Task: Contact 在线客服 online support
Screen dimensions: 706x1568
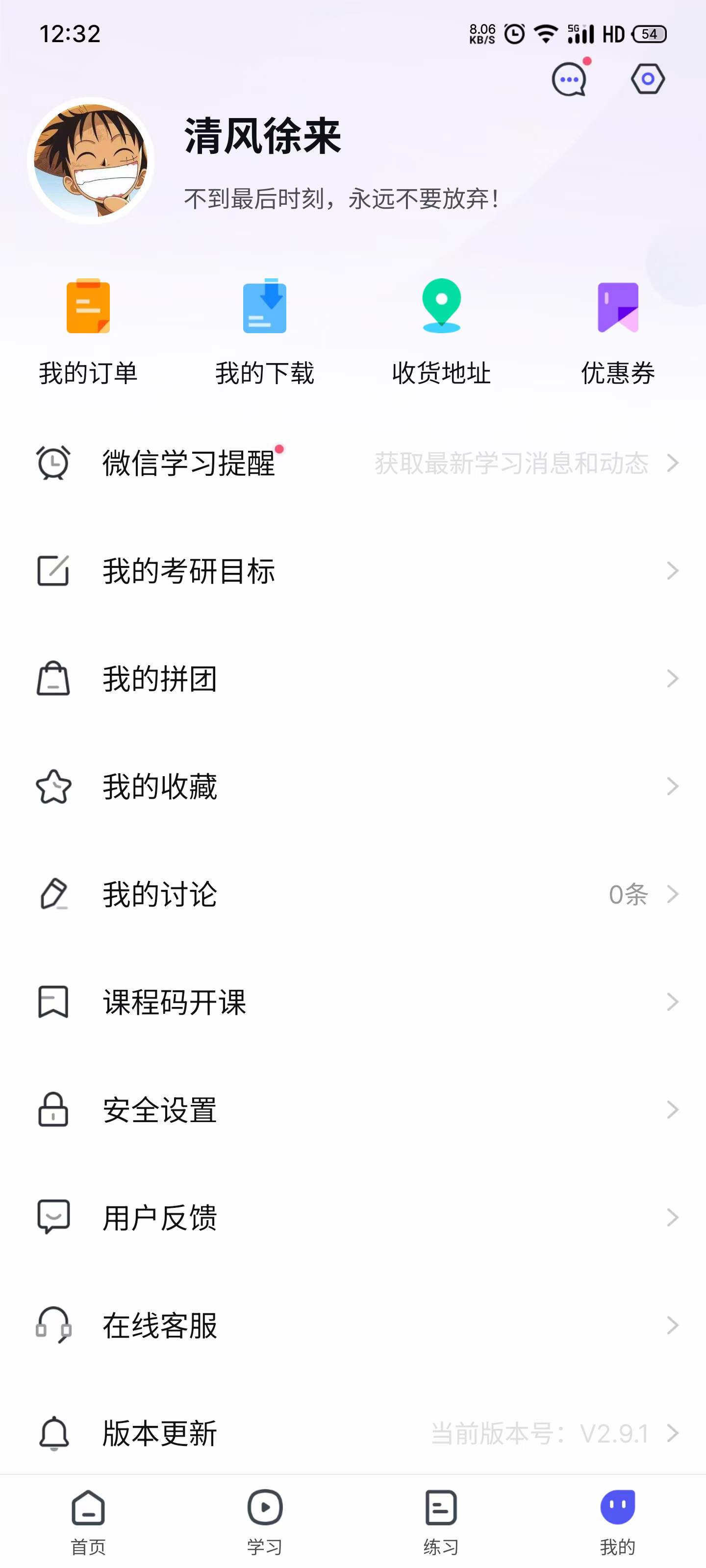Action: pos(353,1325)
